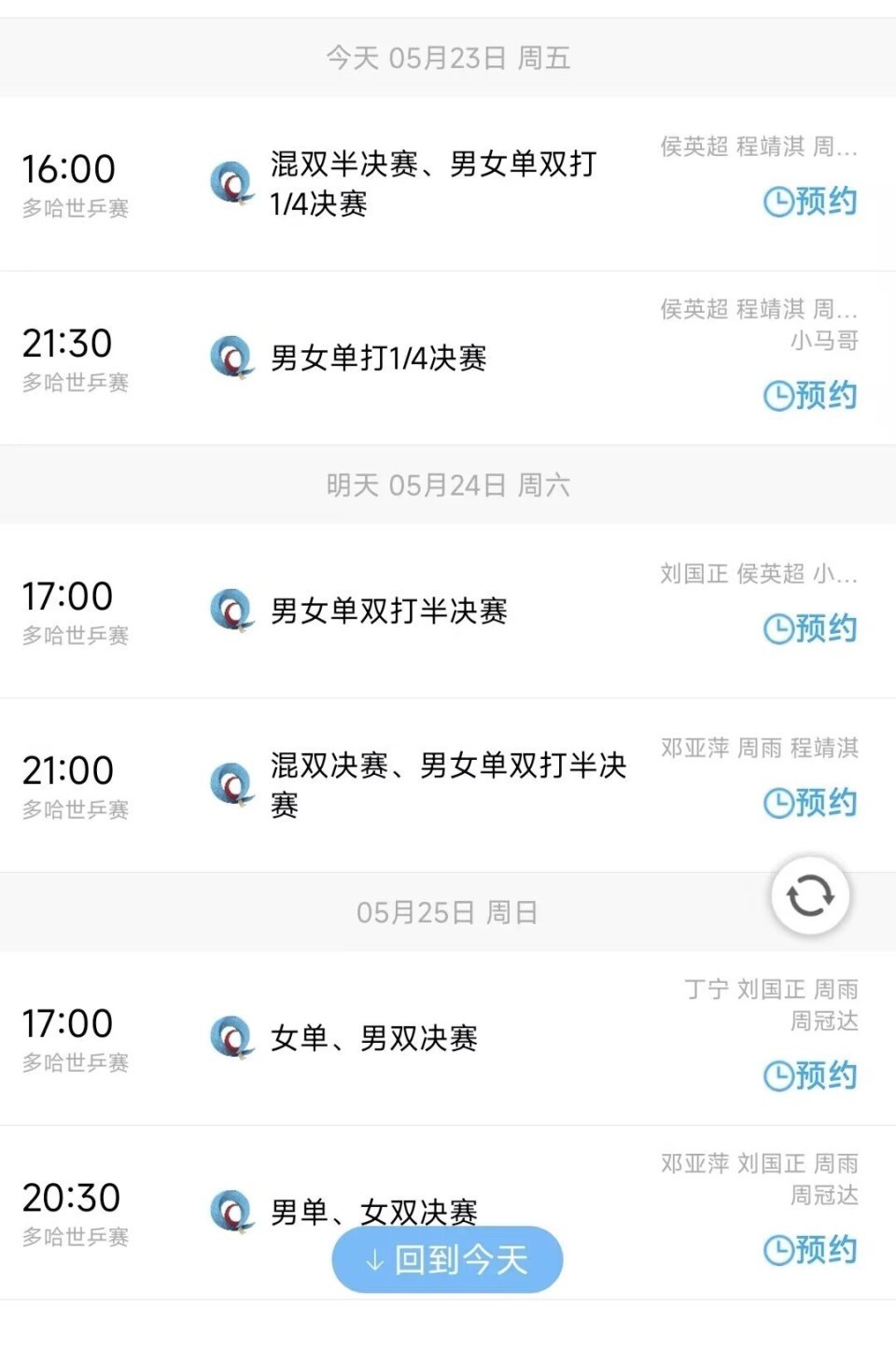Open the 16:00 混双半决赛、男女单双打1/4决赛 program
Viewport: 896px width, 1363px height.
pyautogui.click(x=433, y=184)
